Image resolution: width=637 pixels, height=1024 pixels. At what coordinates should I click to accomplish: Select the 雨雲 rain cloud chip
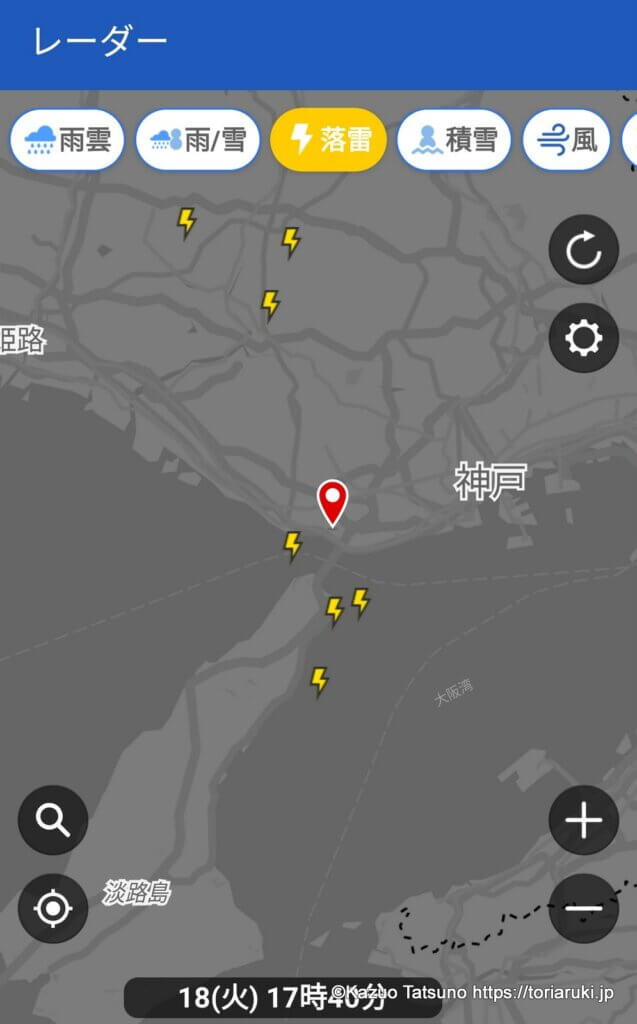point(67,140)
